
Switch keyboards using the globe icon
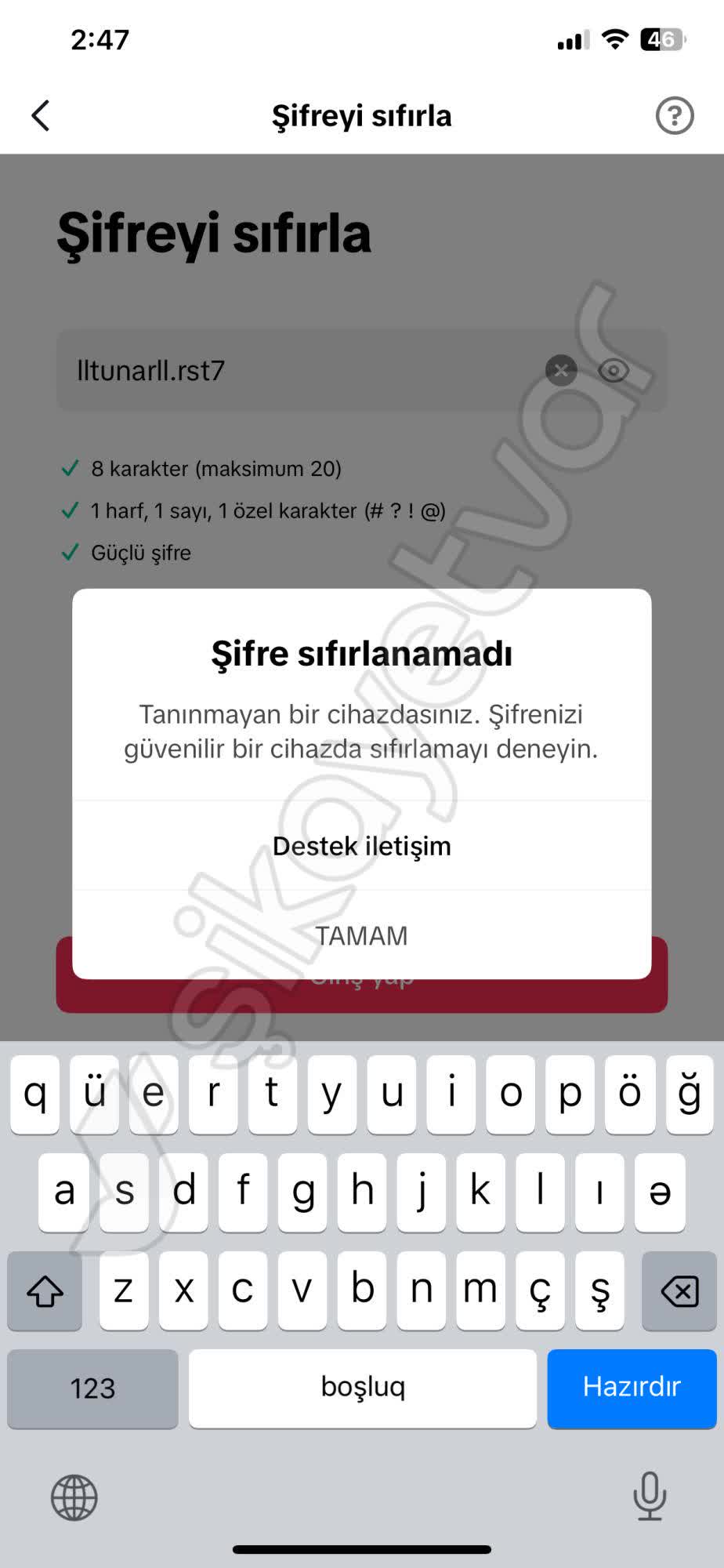point(74,1497)
